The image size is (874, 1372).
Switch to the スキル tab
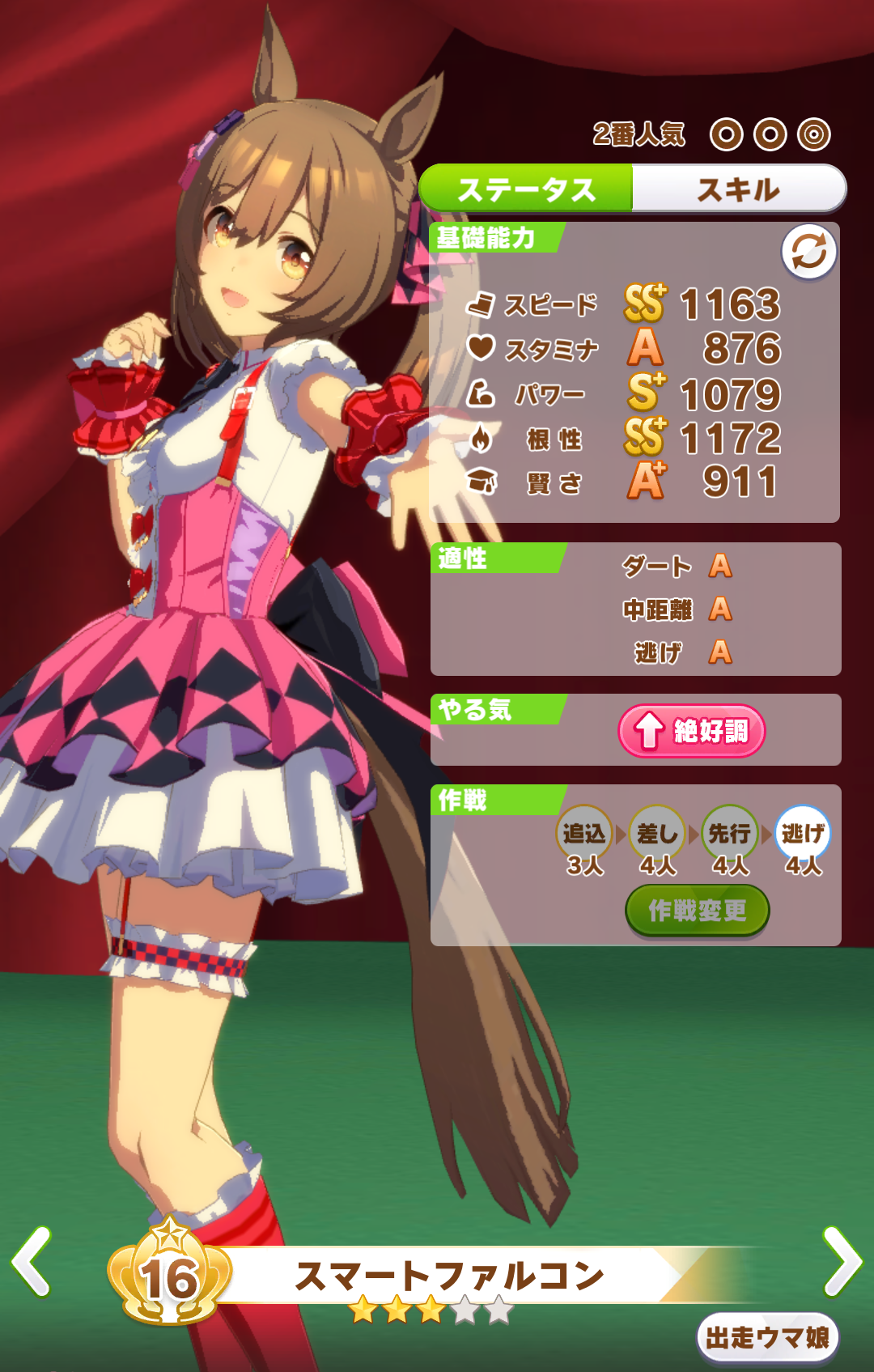[738, 189]
